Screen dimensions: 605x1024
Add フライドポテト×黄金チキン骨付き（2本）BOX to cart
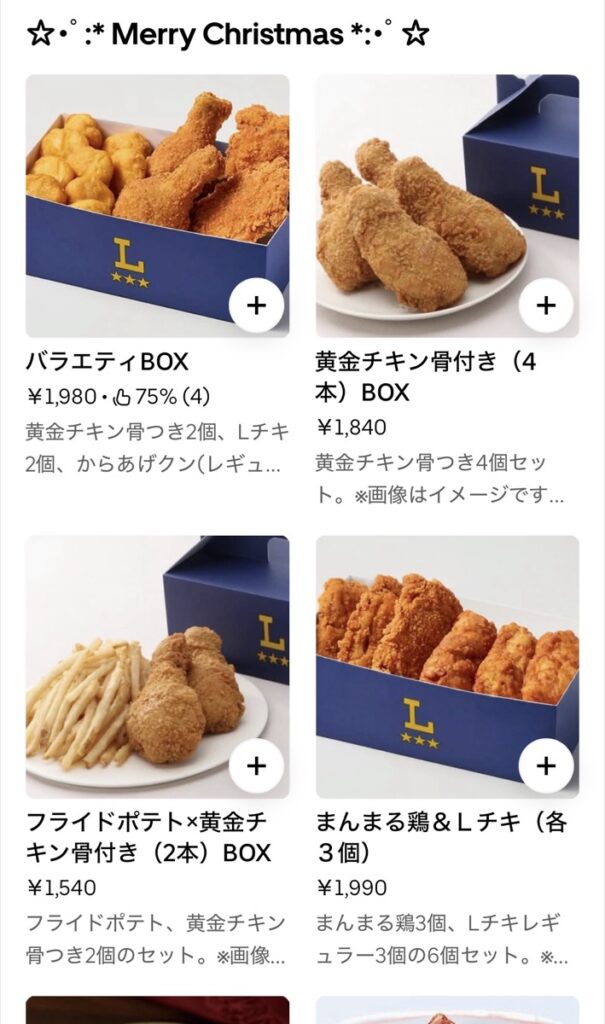(257, 766)
